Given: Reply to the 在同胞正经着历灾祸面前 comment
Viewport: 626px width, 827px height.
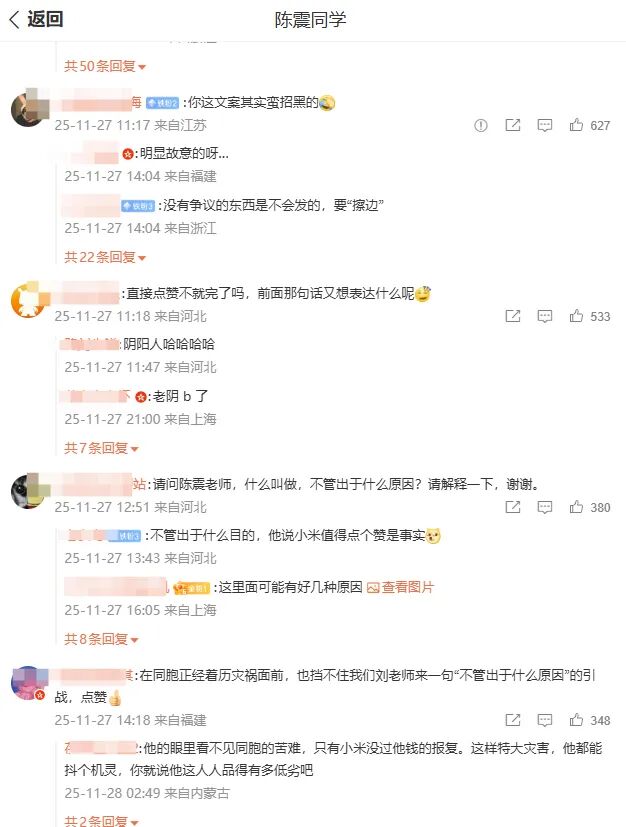Looking at the screenshot, I should click(x=545, y=720).
